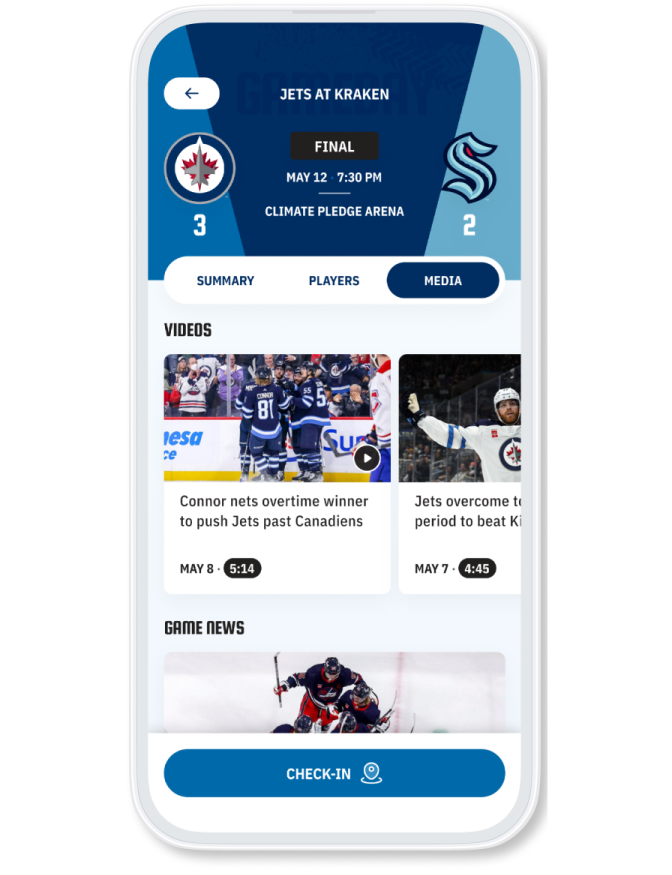Select the Media tab
This screenshot has height=875, width=672.
[x=442, y=281]
